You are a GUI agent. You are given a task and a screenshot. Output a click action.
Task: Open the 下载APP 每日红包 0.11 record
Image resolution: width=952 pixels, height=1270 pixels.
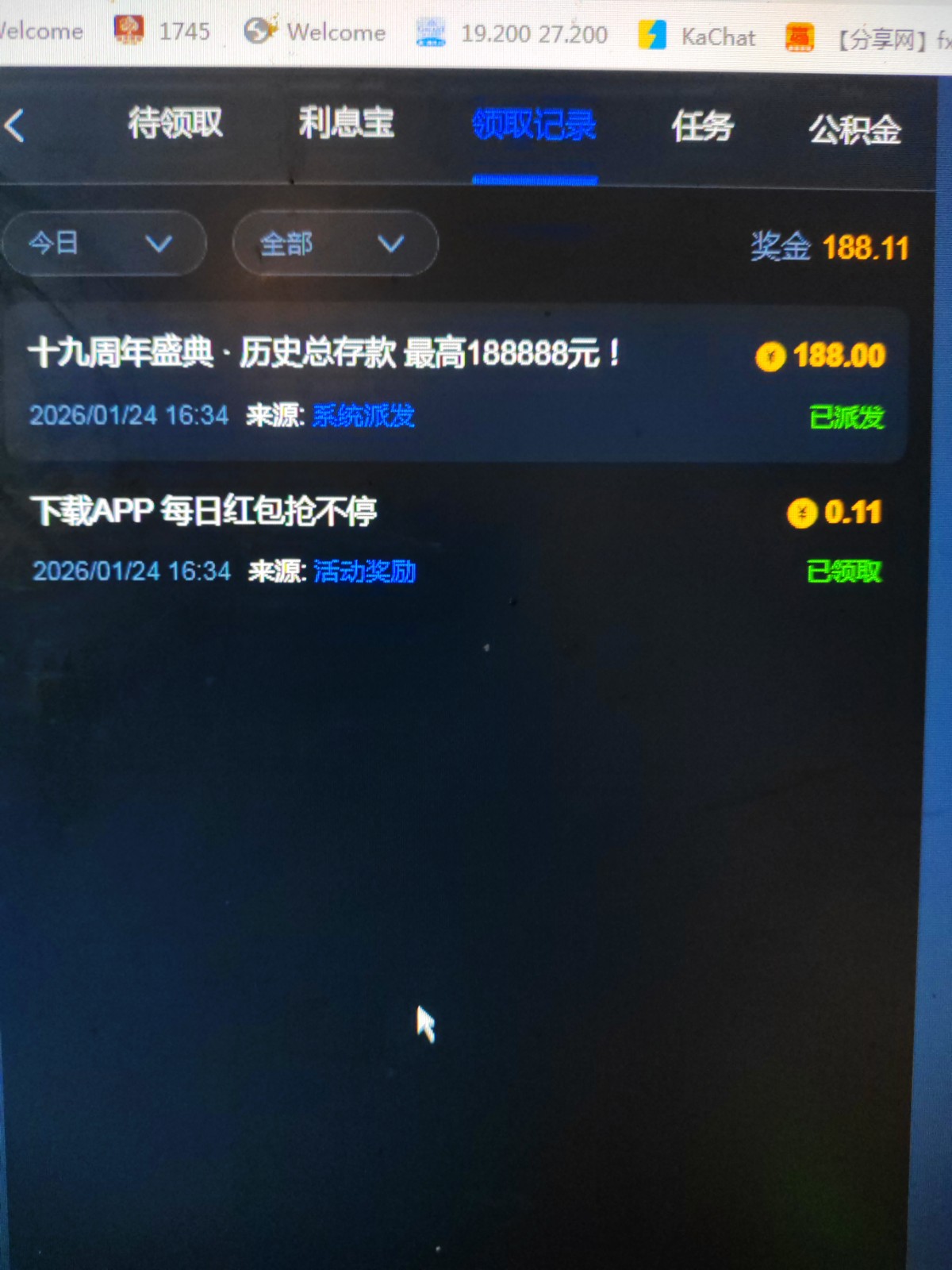point(456,540)
